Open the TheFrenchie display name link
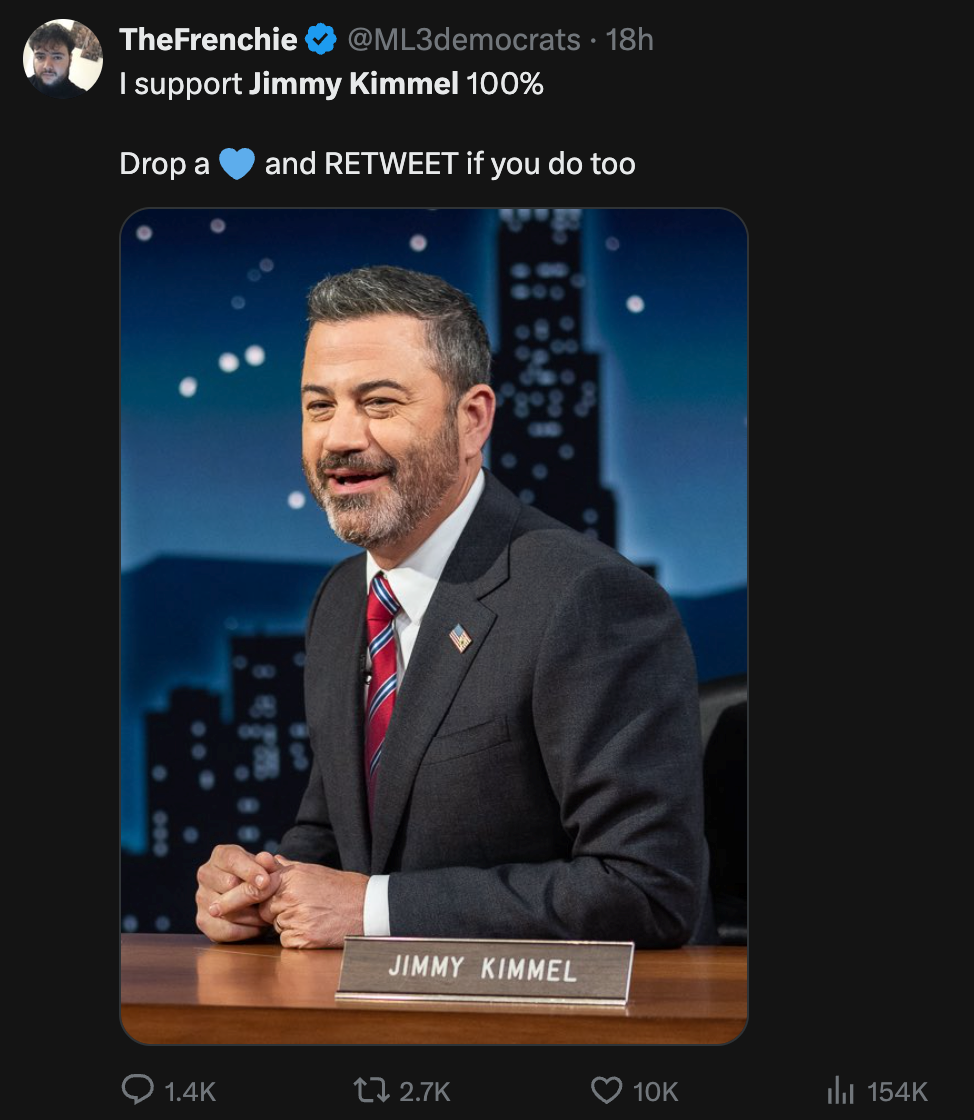Viewport: 974px width, 1120px height. tap(208, 40)
